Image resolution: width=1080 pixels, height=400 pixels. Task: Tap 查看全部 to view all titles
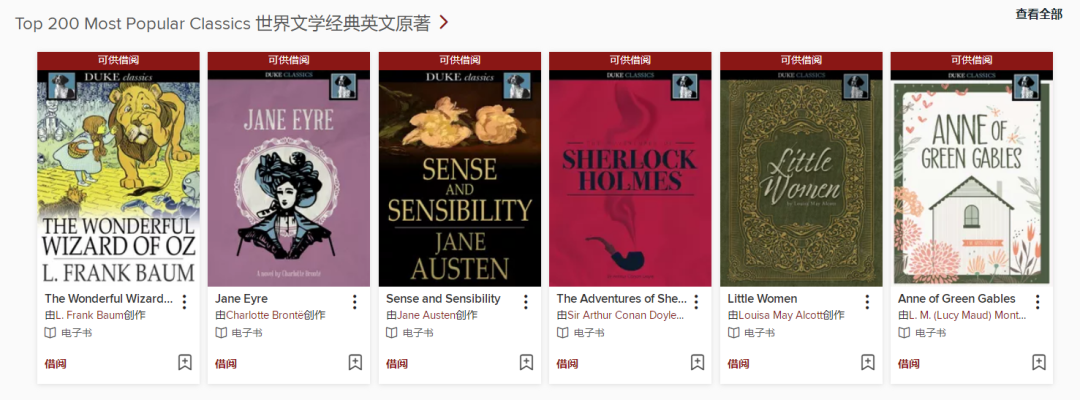1039,14
